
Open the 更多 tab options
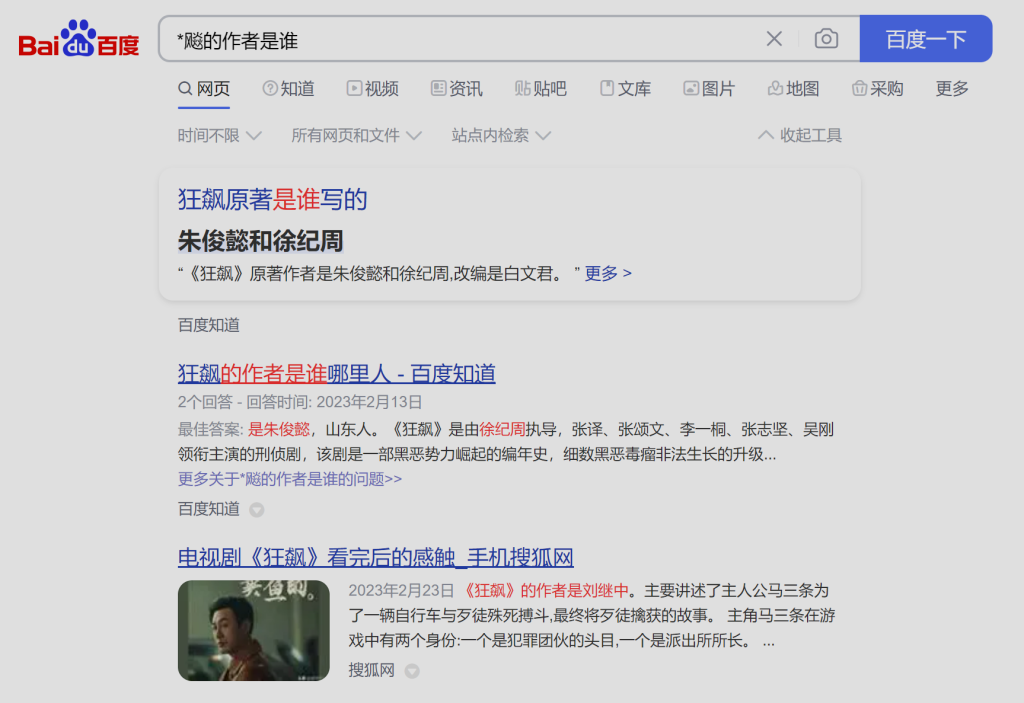952,89
